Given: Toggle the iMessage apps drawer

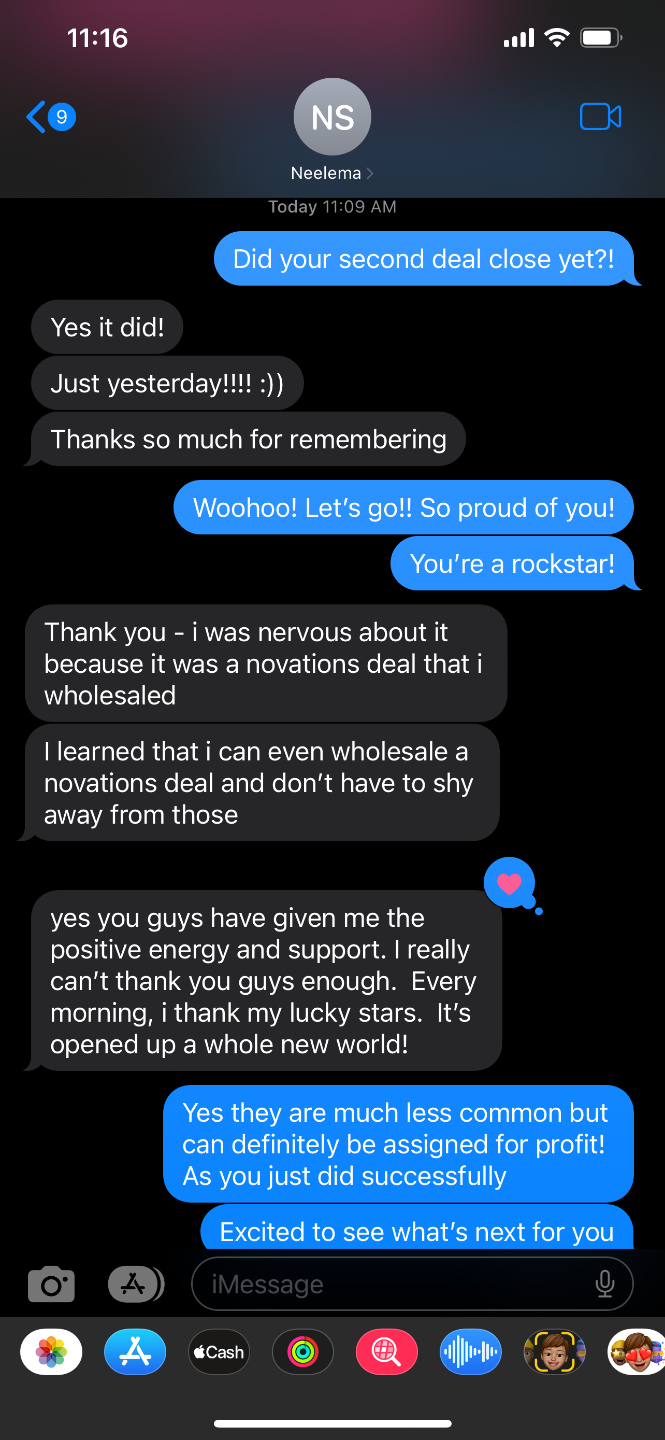Looking at the screenshot, I should pyautogui.click(x=134, y=1284).
